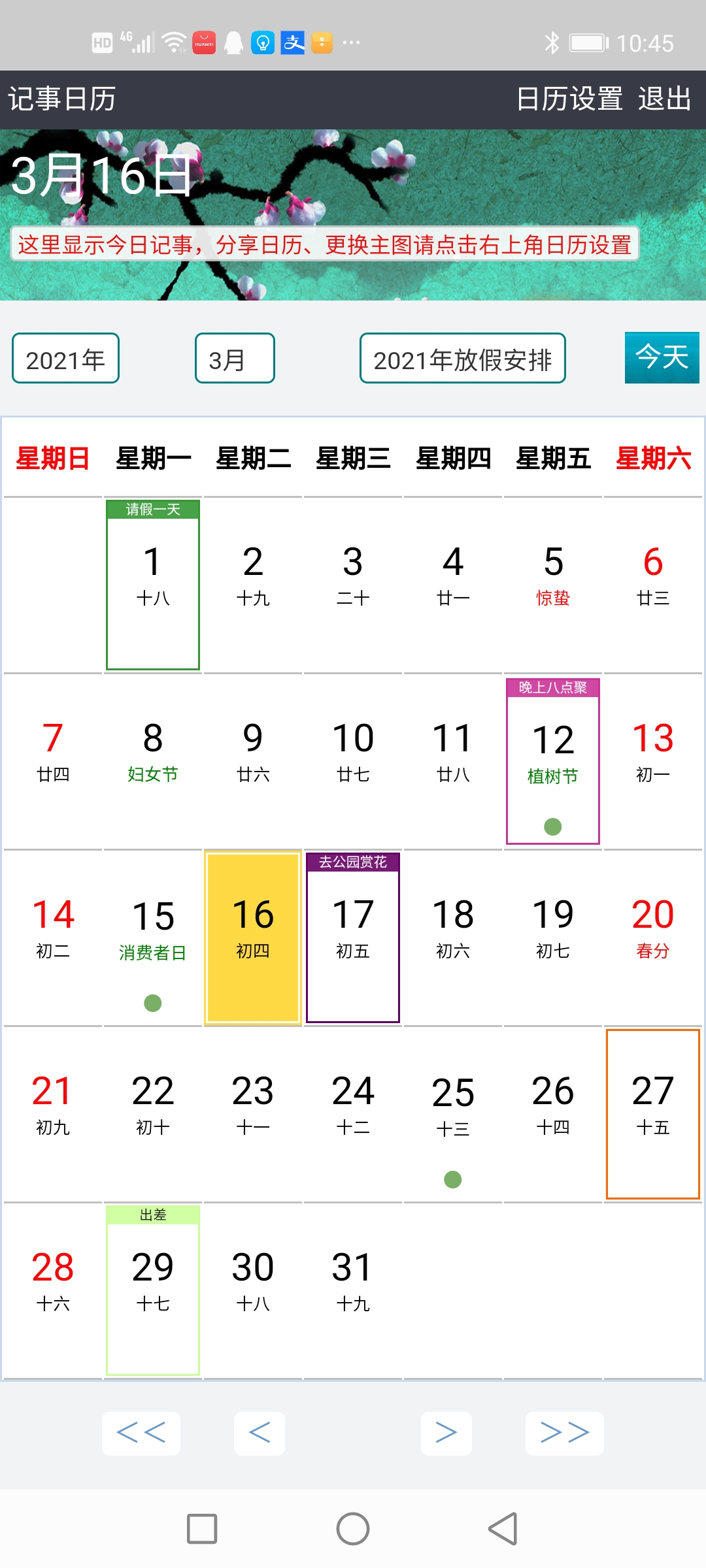This screenshot has width=706, height=1568.
Task: Select March 15 消费者日
Action: pos(153,938)
